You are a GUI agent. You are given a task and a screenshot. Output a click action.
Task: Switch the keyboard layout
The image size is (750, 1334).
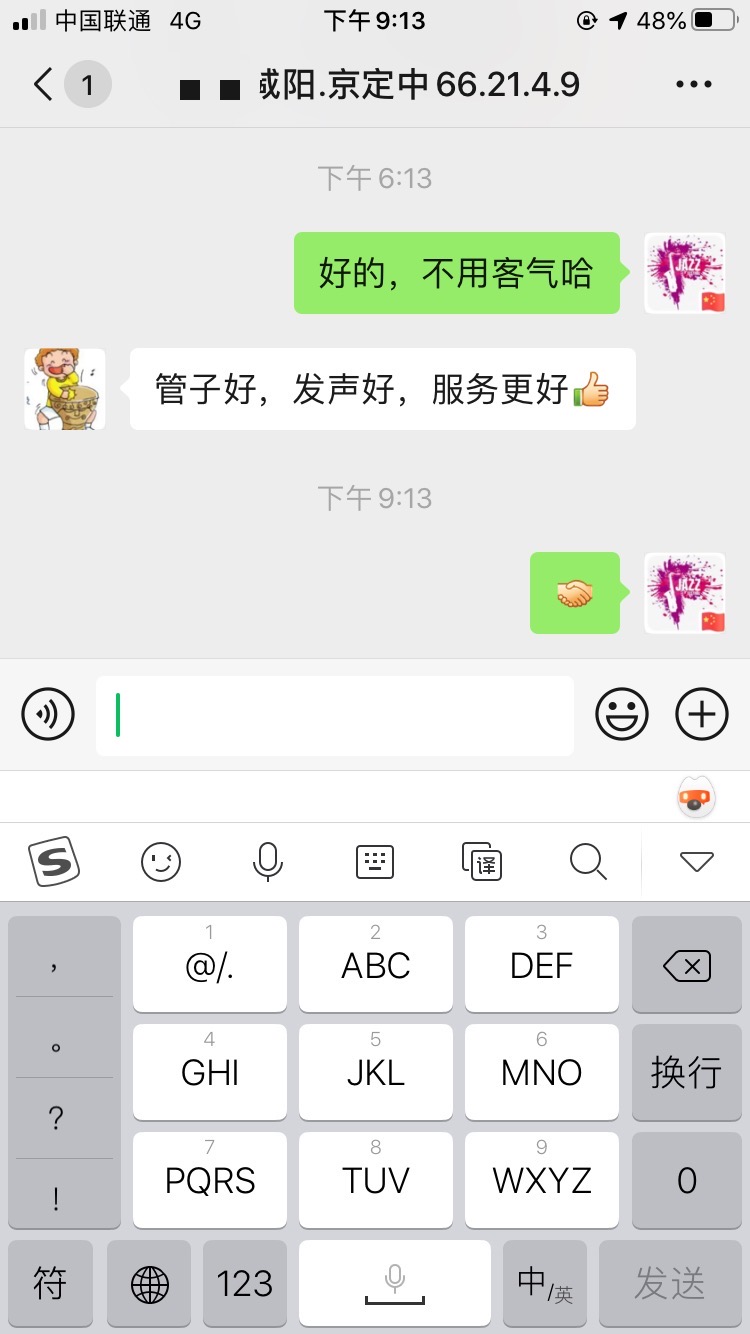point(375,861)
